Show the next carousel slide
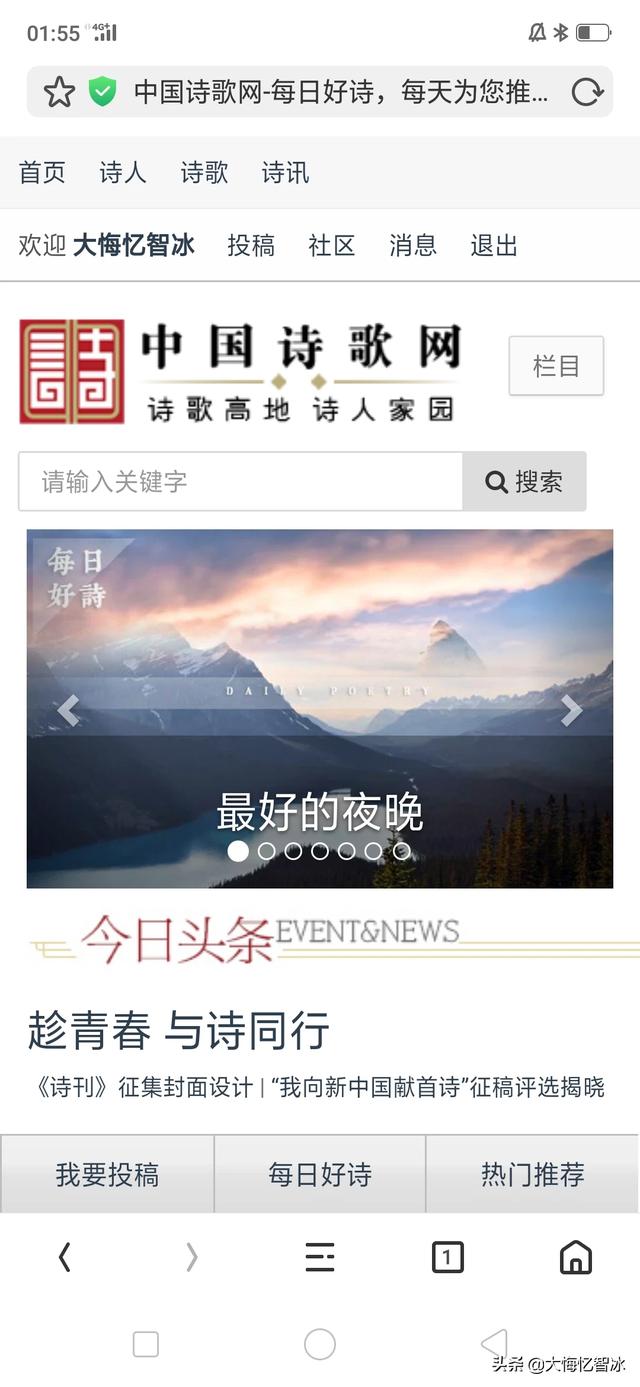This screenshot has height=1387, width=640. (571, 711)
